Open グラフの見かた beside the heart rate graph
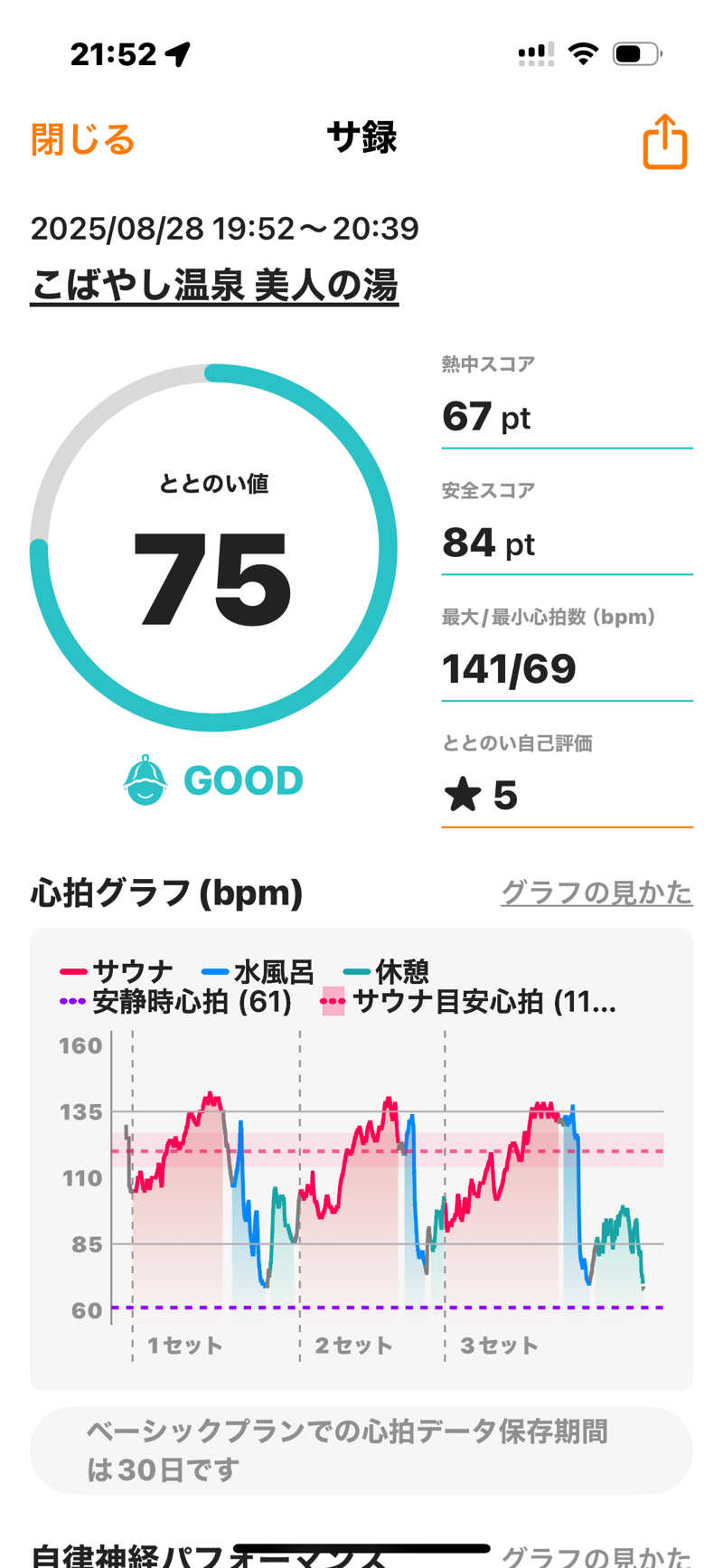This screenshot has height=1568, width=723. 596,893
